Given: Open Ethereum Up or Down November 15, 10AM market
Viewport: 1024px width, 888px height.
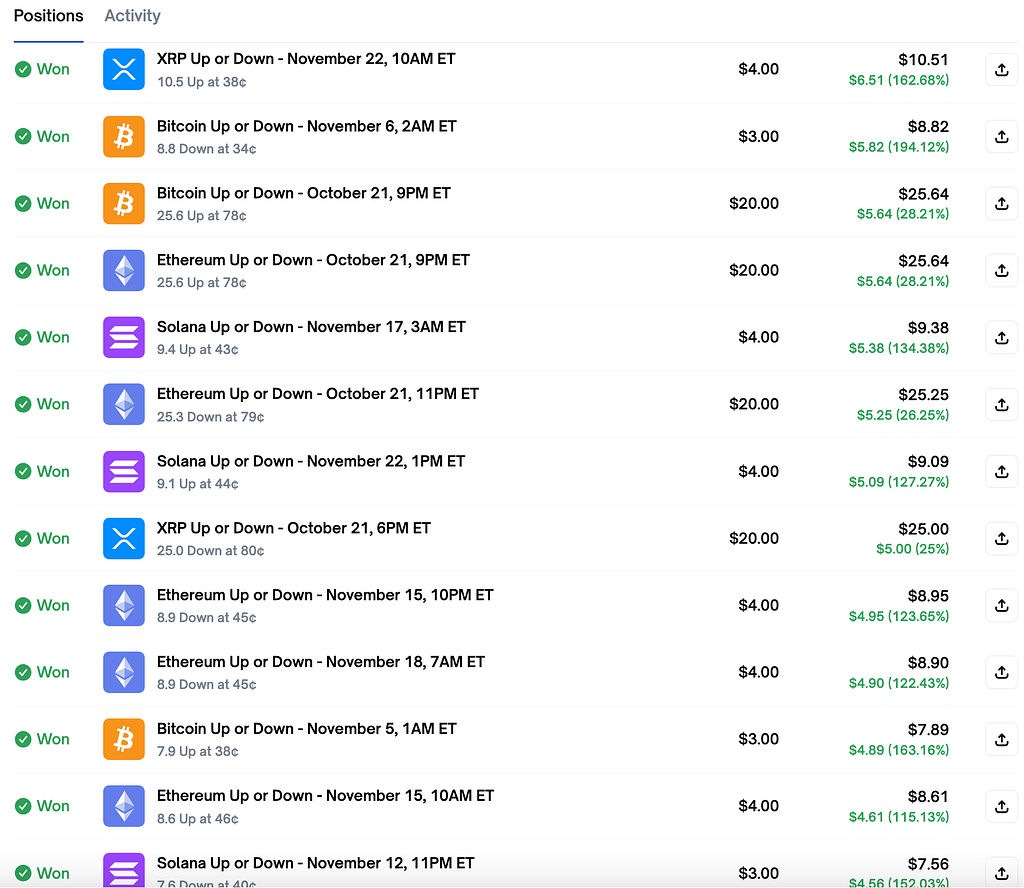Looking at the screenshot, I should (x=325, y=796).
